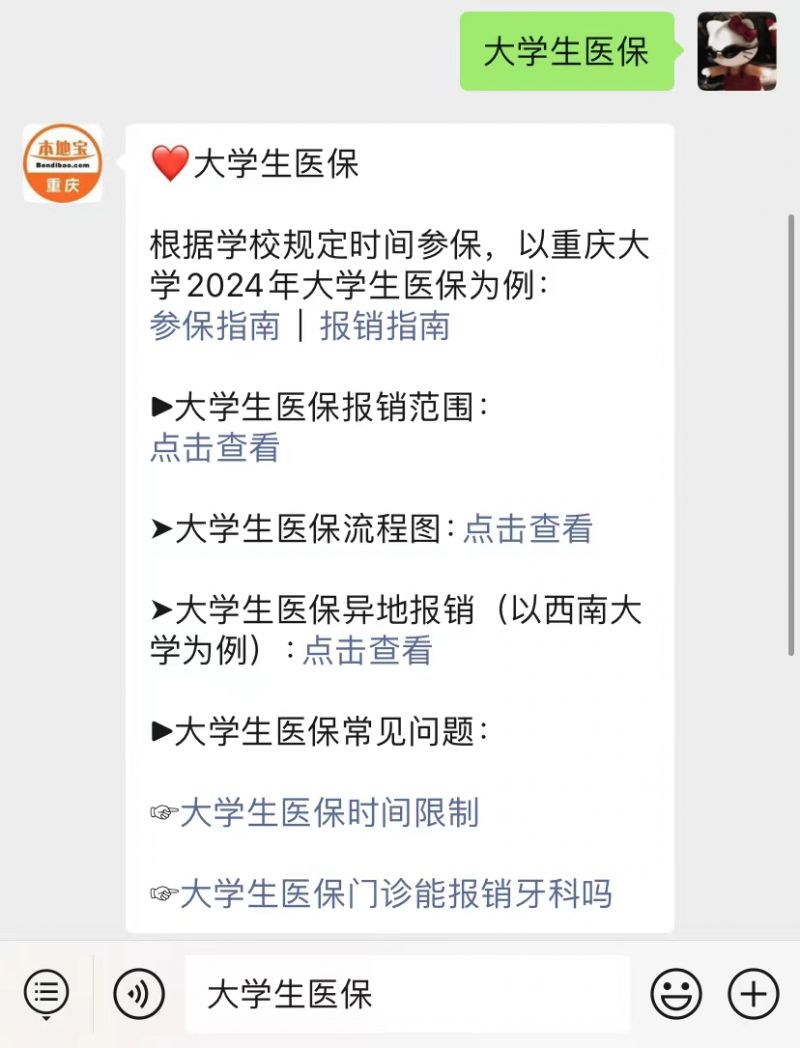Open the 报销指南 link

385,326
